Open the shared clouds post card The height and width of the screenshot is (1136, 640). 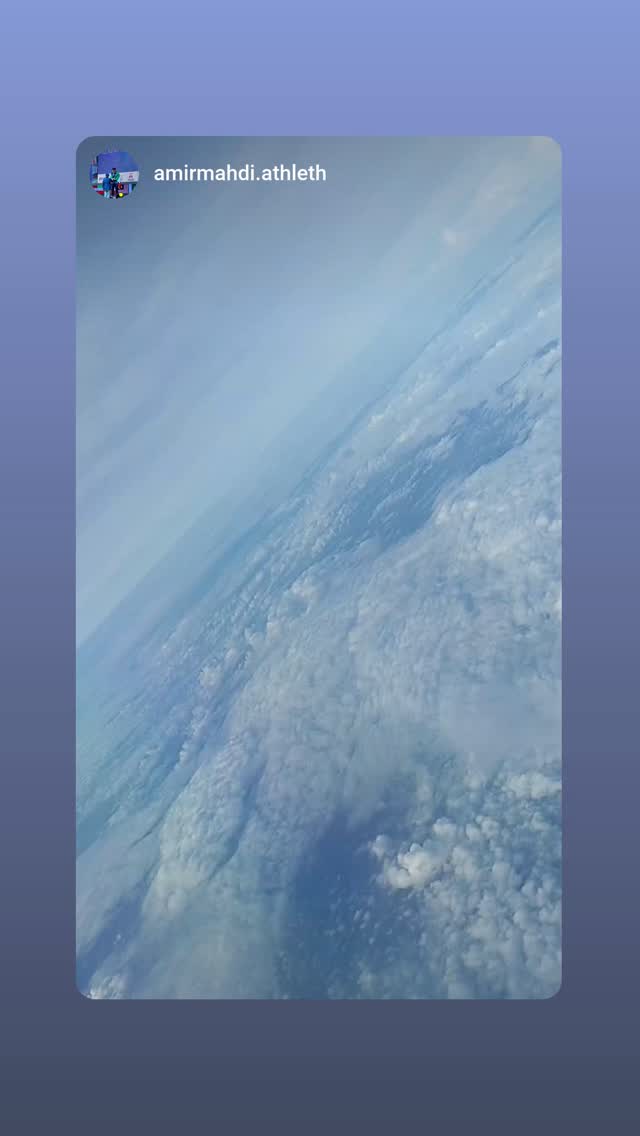[x=319, y=567]
